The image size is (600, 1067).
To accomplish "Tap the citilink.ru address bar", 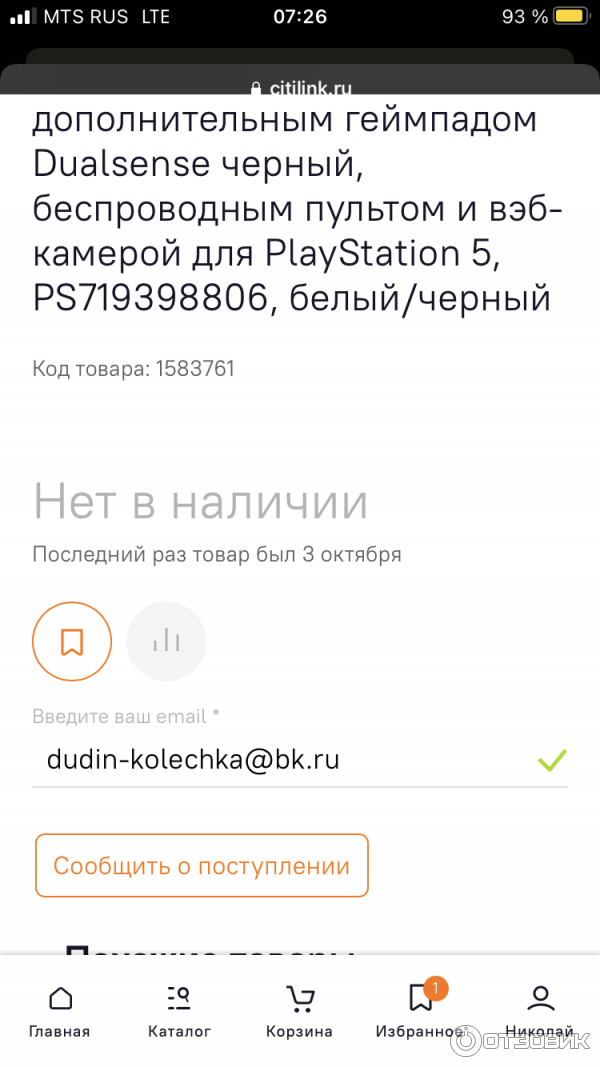I will (300, 88).
